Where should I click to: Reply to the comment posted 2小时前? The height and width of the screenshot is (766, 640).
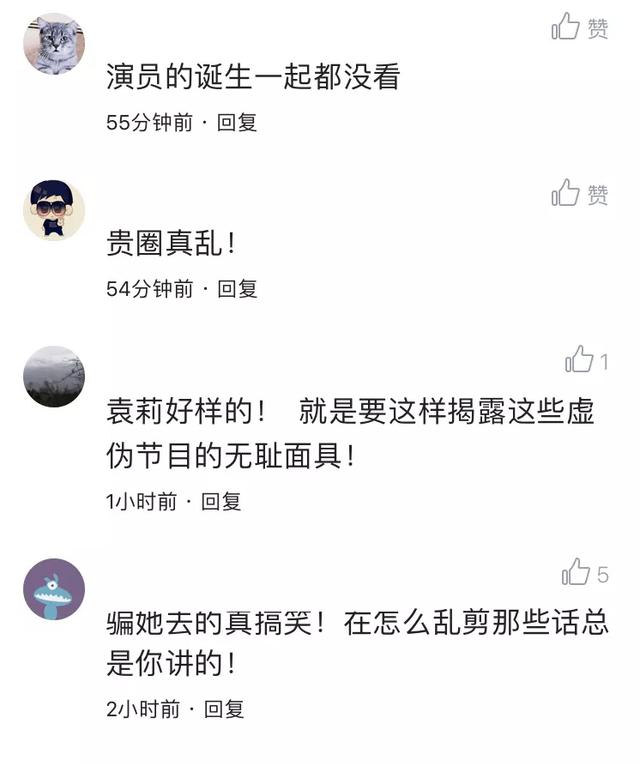point(224,709)
